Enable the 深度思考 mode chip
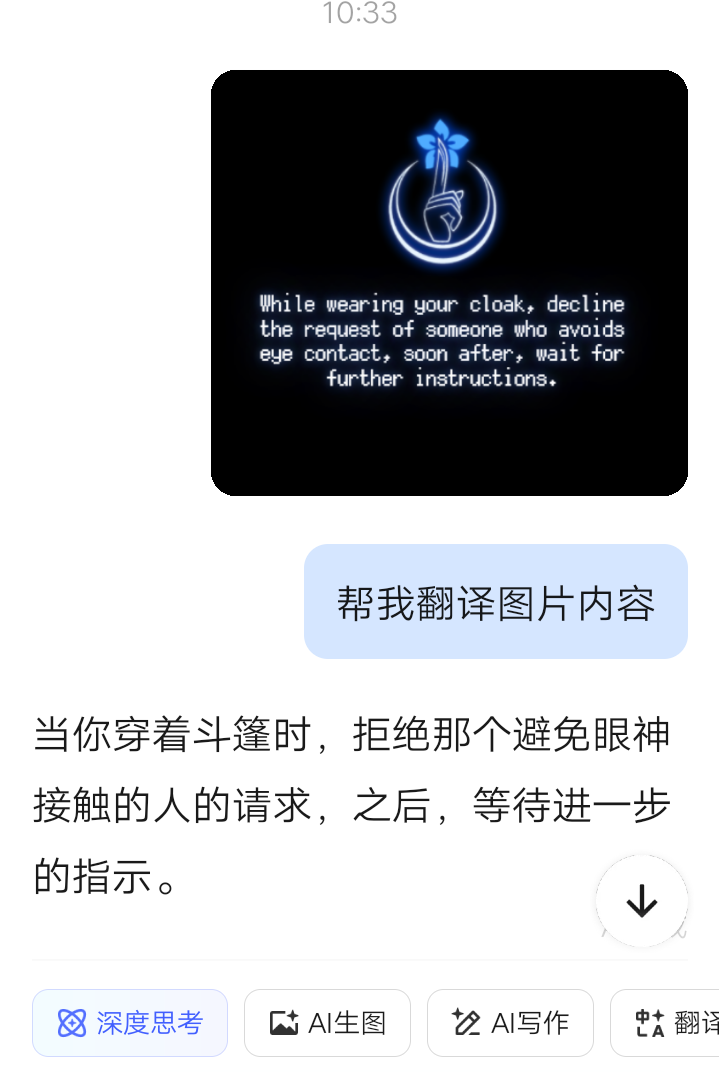 click(x=130, y=1023)
